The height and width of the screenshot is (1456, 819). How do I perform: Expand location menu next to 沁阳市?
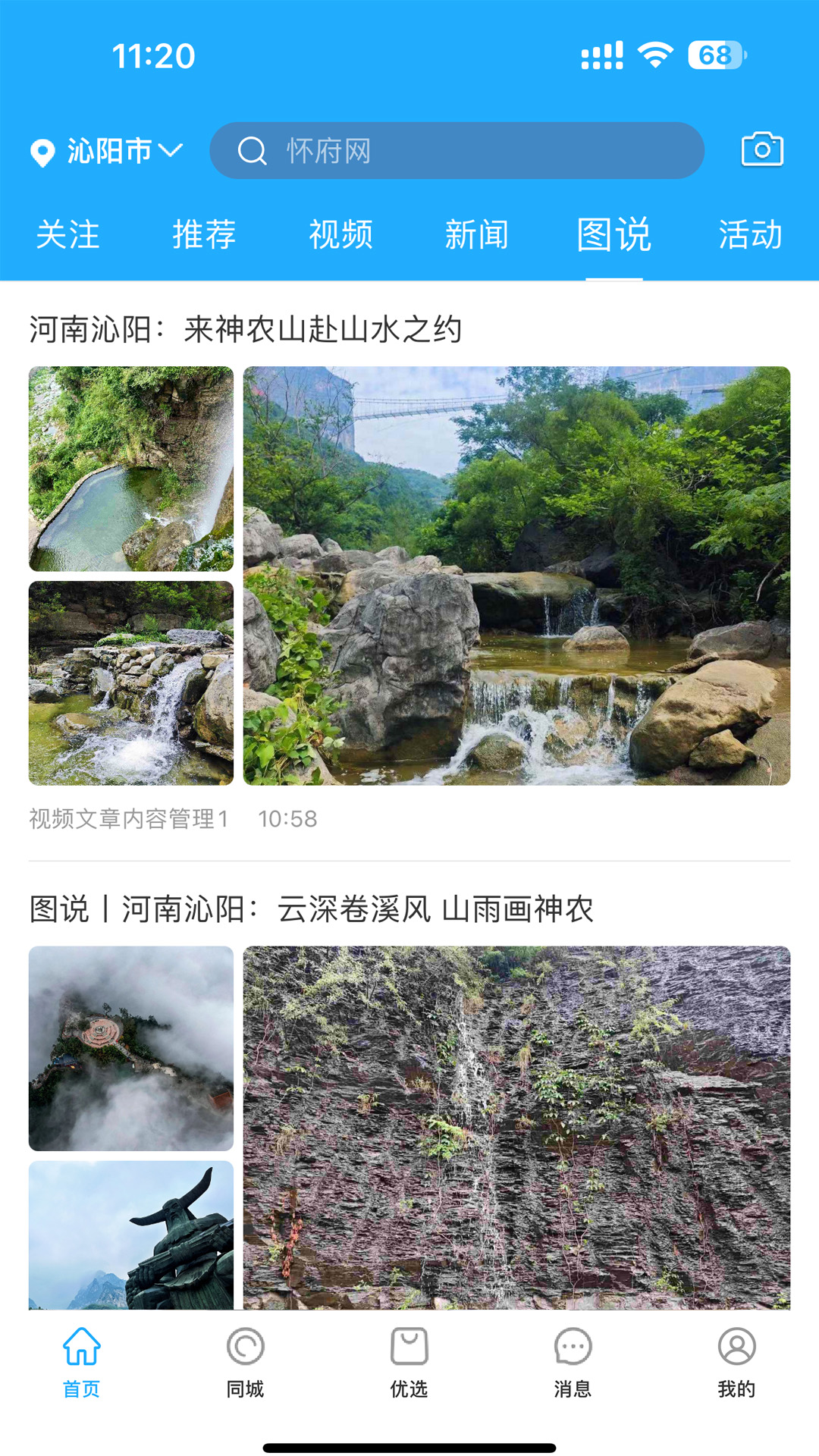(171, 152)
